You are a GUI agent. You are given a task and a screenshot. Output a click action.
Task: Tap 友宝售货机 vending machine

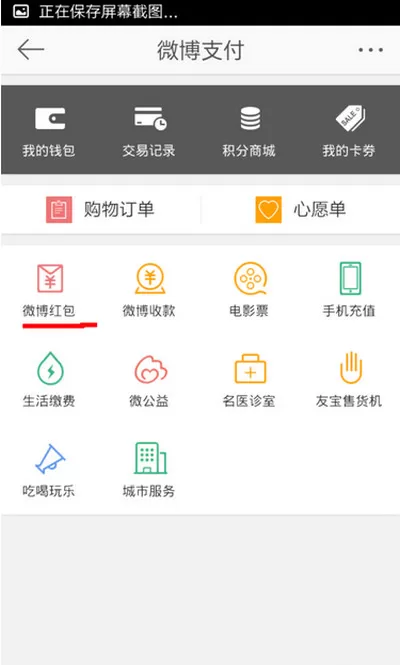click(x=349, y=380)
